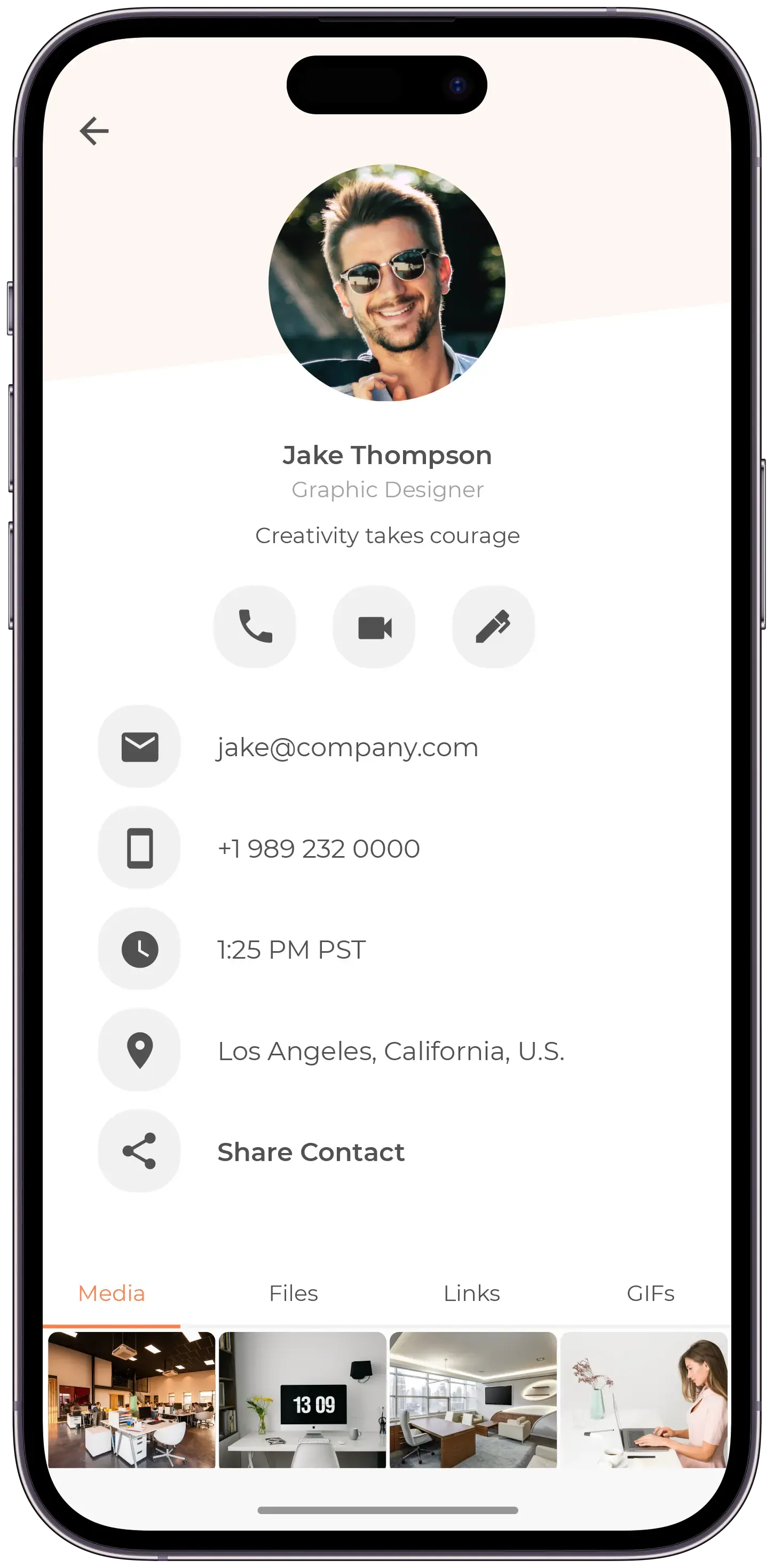
Task: Open Jake Thompson's profile photo
Action: coord(387,283)
